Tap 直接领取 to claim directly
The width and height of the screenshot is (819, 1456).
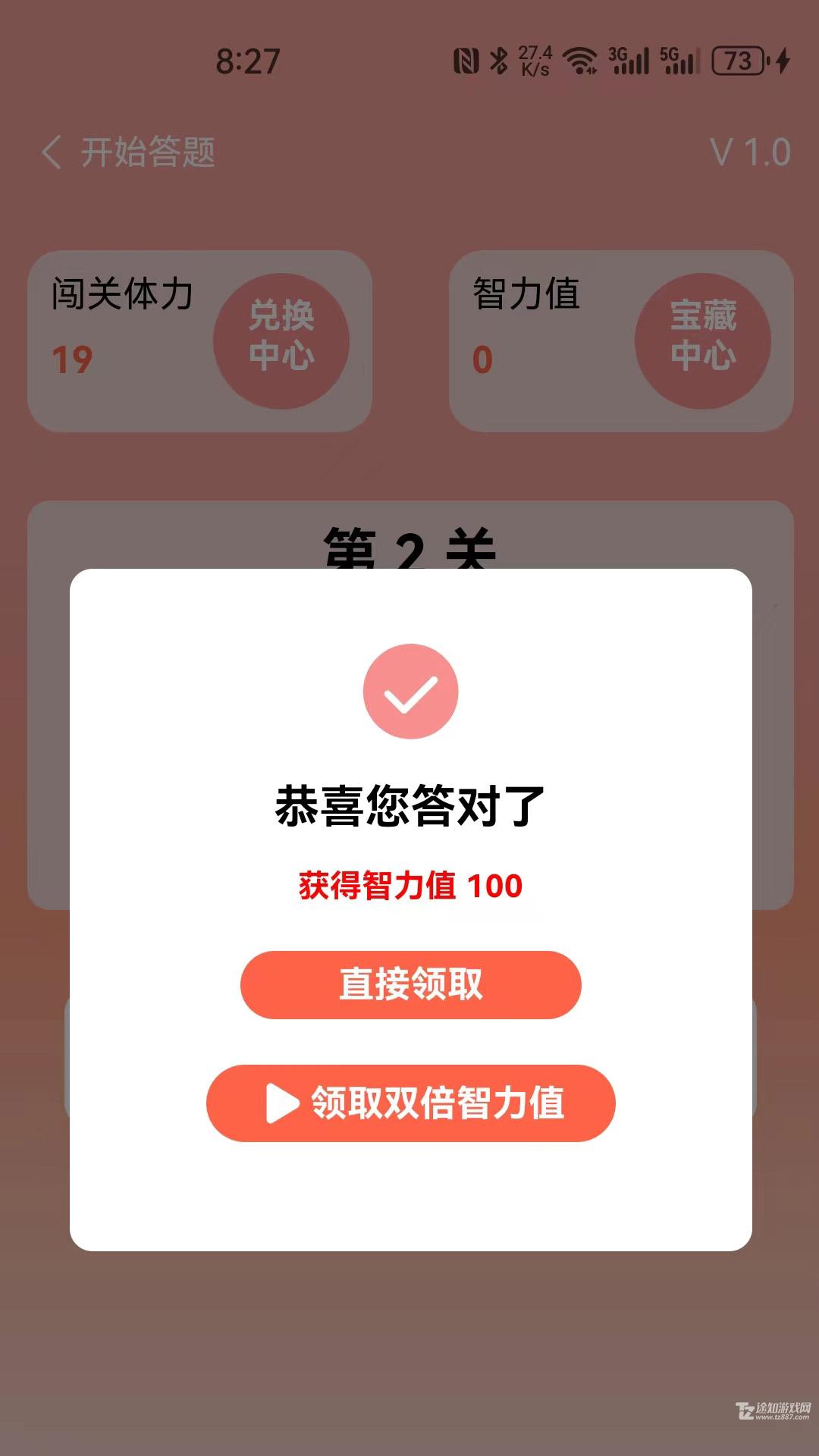(409, 983)
